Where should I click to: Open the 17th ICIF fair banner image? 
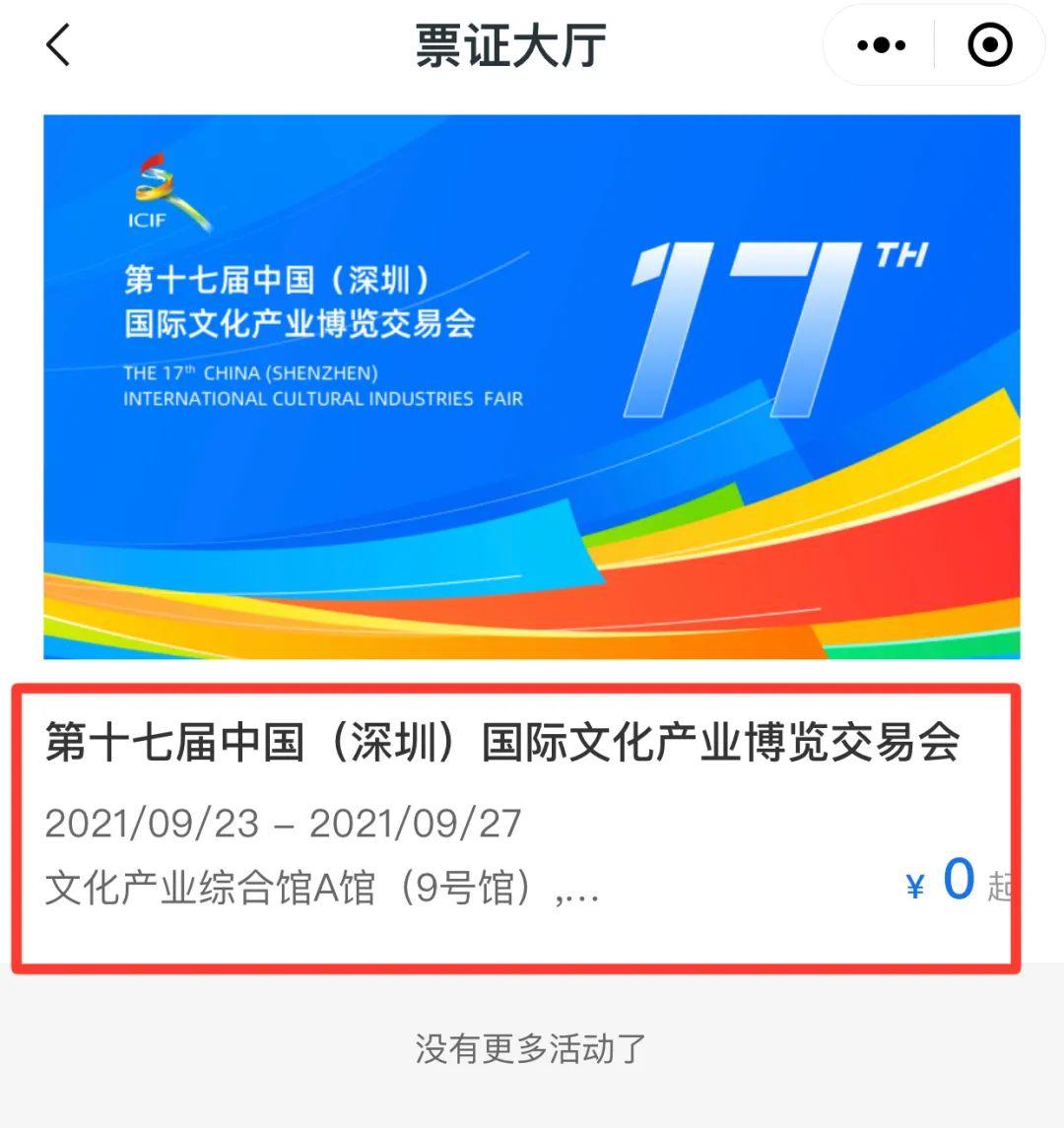coord(531,386)
